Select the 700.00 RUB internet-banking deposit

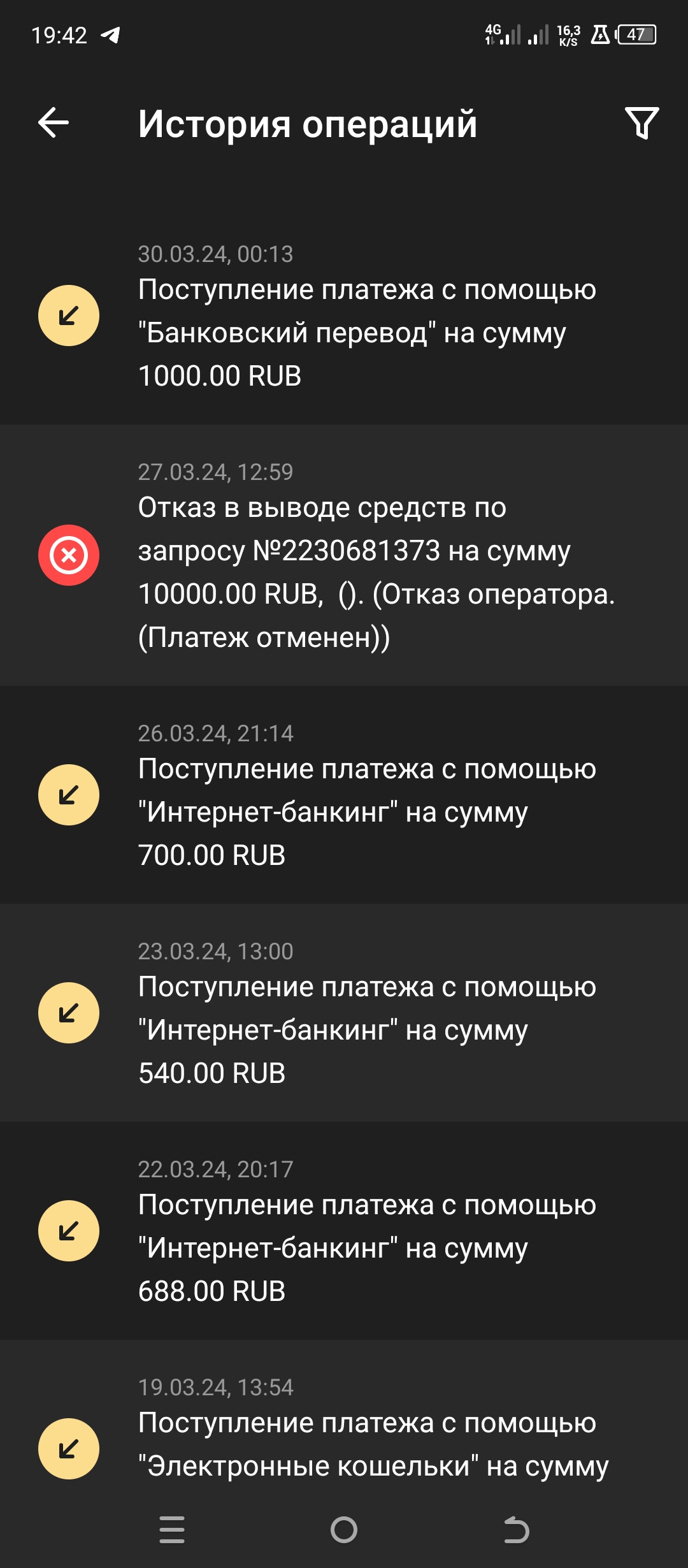344,795
